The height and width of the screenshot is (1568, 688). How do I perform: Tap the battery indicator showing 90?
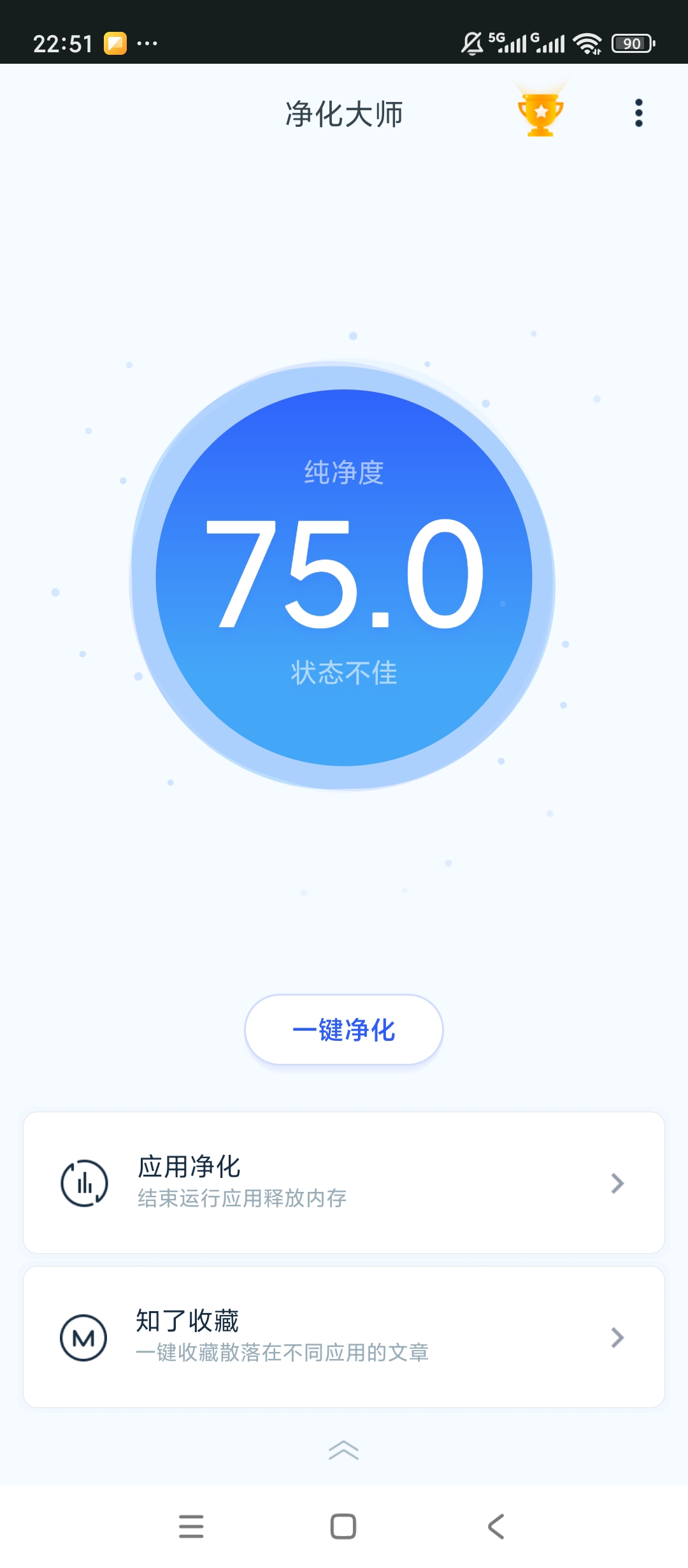tap(633, 41)
